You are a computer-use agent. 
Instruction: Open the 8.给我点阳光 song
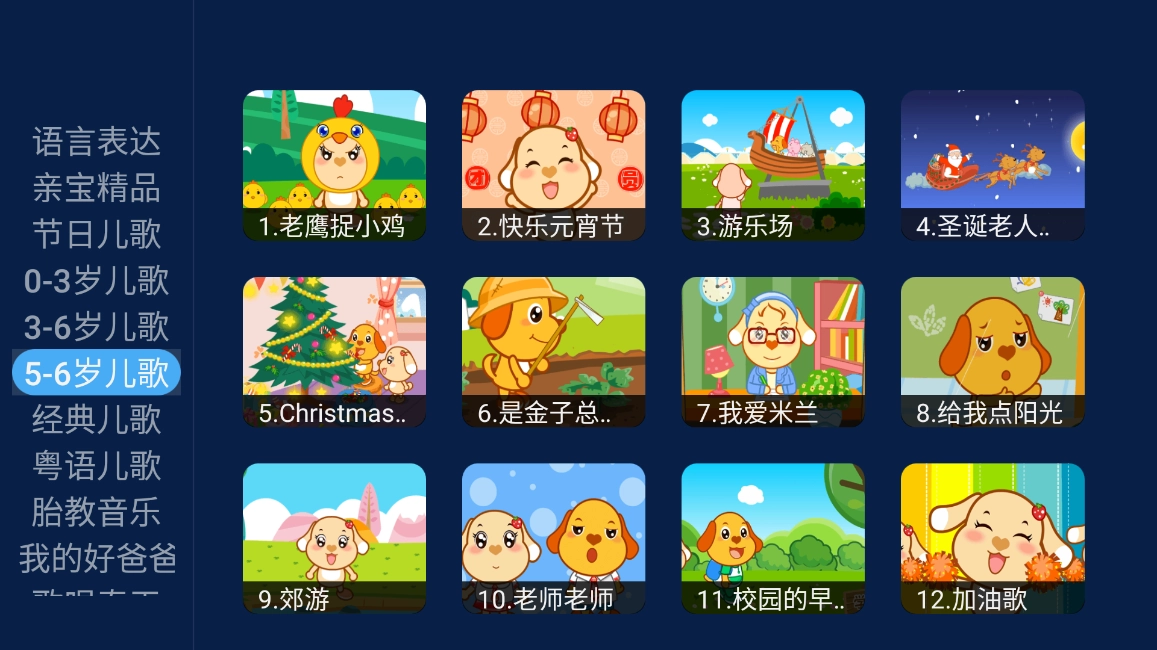(x=992, y=352)
